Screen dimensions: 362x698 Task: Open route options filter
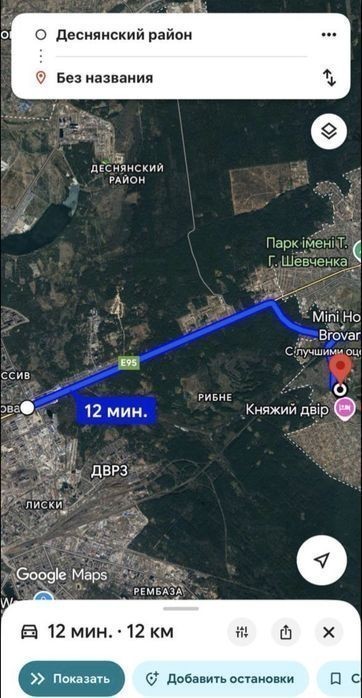tap(242, 632)
